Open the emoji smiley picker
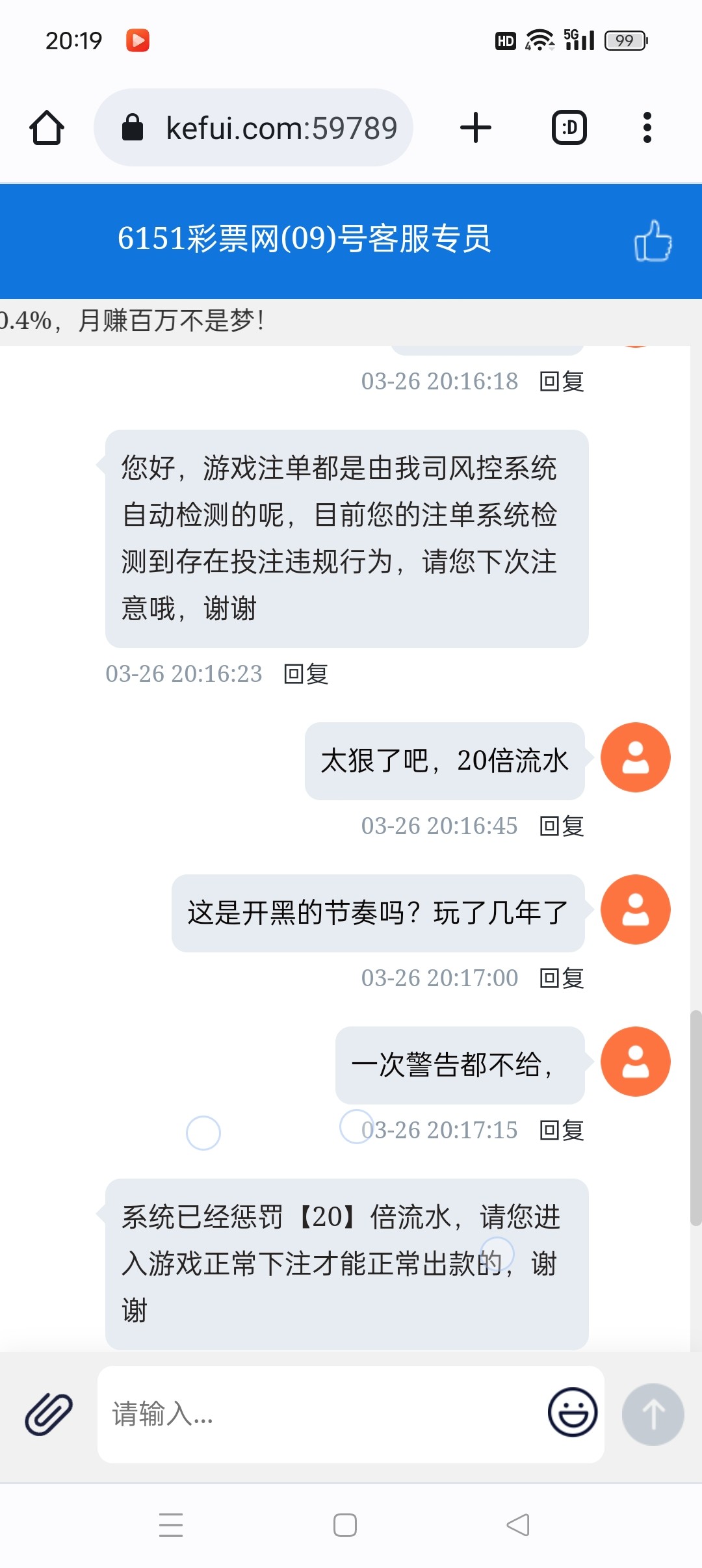Image resolution: width=702 pixels, height=1568 pixels. click(572, 1411)
